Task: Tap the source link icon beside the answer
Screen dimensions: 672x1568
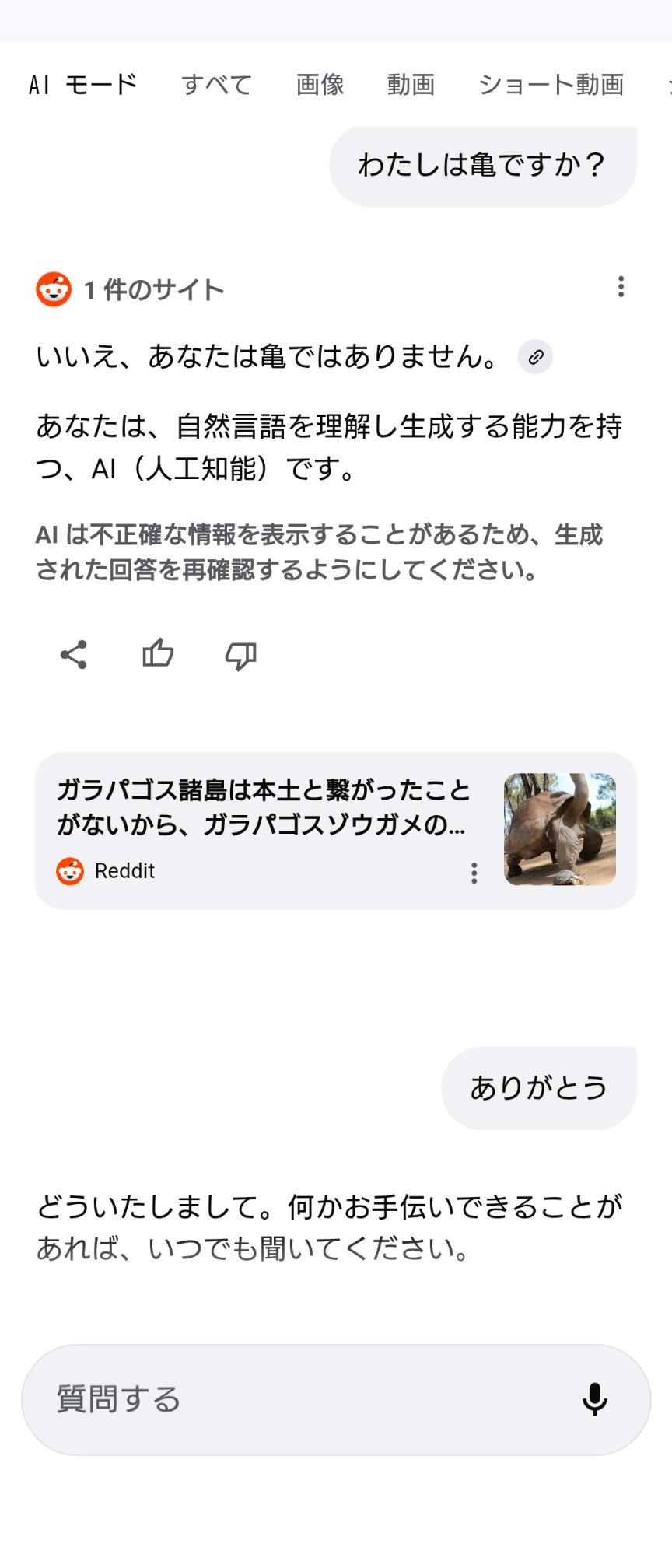Action: click(535, 357)
